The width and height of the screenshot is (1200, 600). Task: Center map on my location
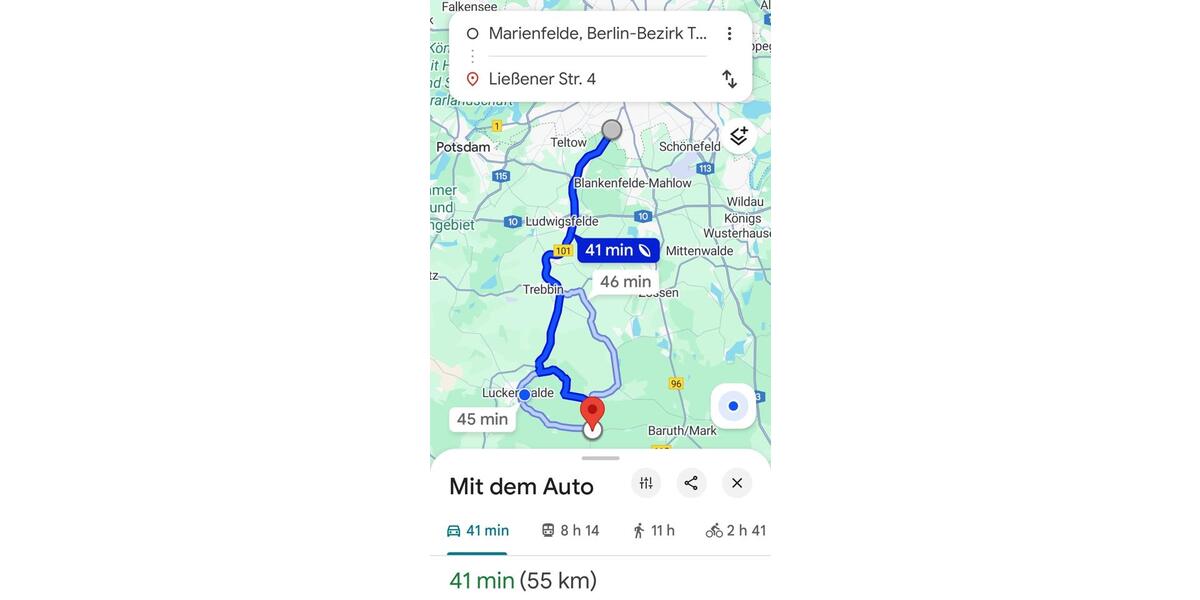(x=733, y=406)
